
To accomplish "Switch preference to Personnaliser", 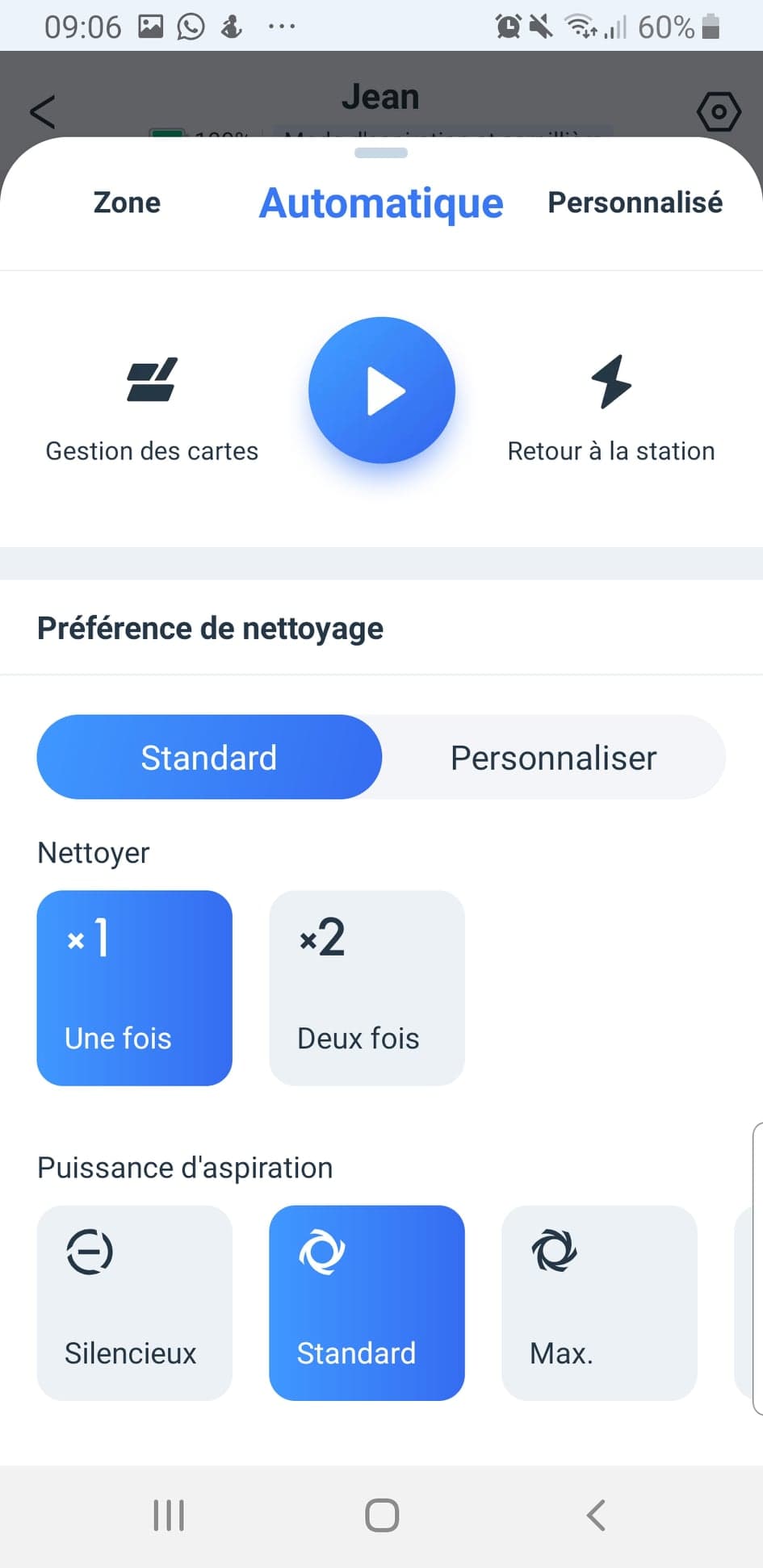I will coord(554,757).
